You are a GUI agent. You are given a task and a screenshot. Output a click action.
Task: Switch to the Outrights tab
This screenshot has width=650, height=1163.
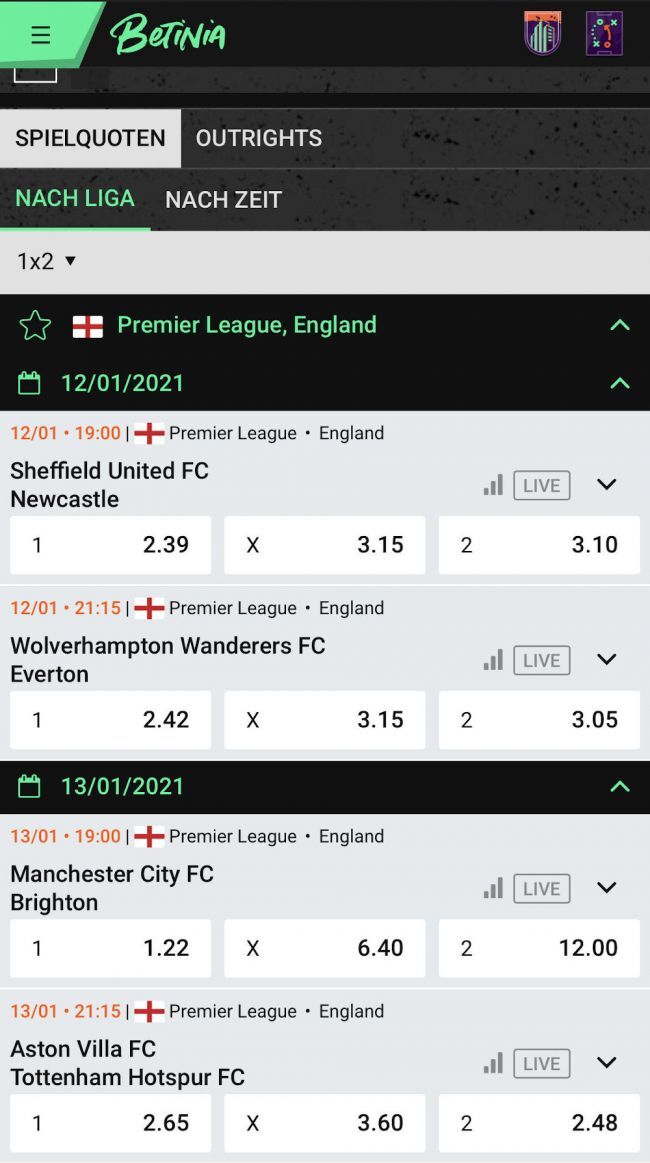click(x=258, y=138)
